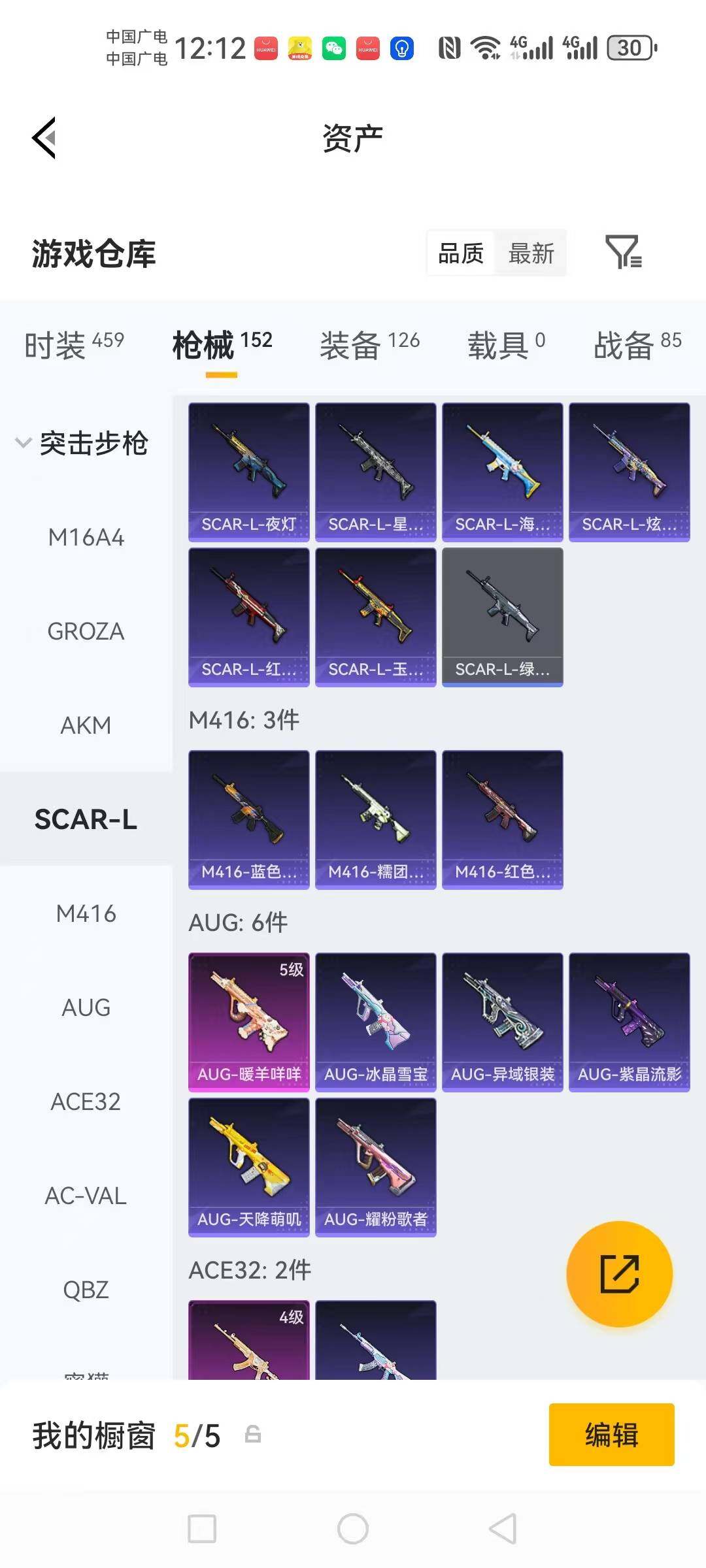This screenshot has height=1568, width=706.
Task: Open the AUG-冰晶雪宝 skin
Action: [x=375, y=1022]
